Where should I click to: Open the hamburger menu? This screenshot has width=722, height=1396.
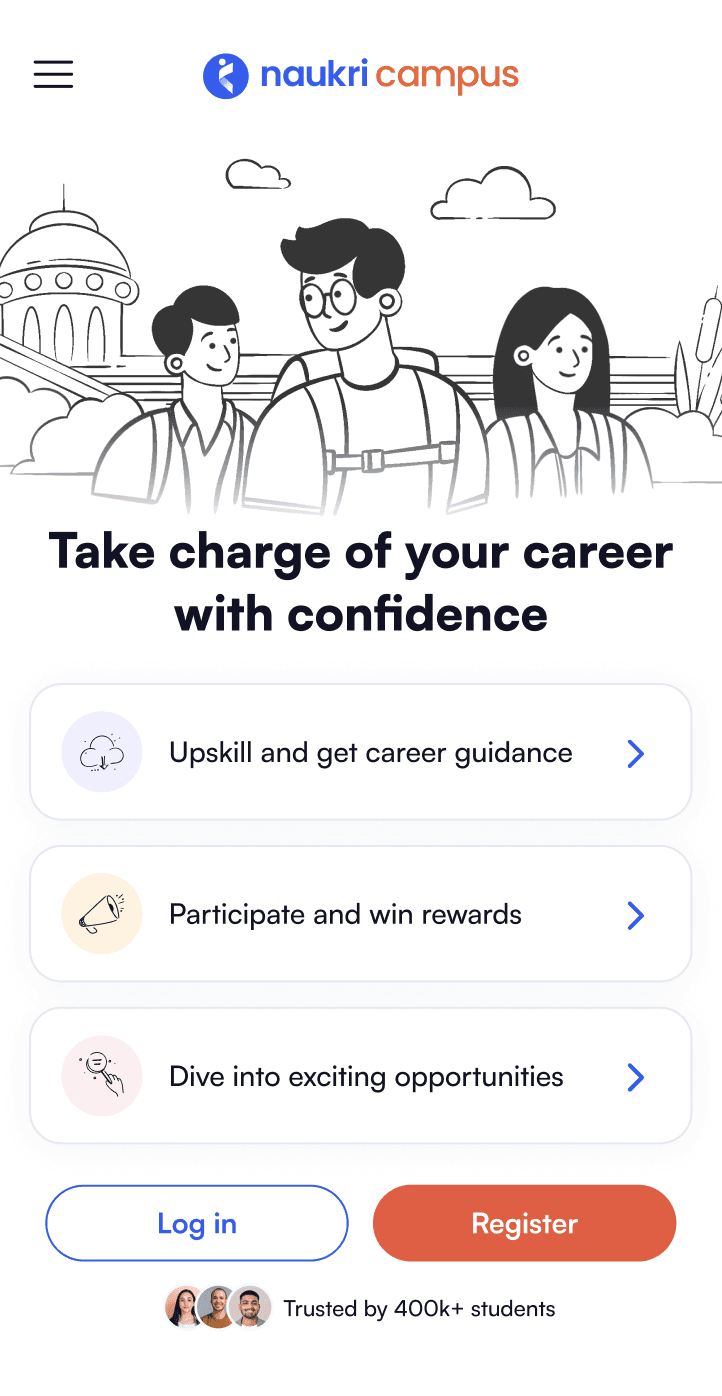(x=53, y=75)
